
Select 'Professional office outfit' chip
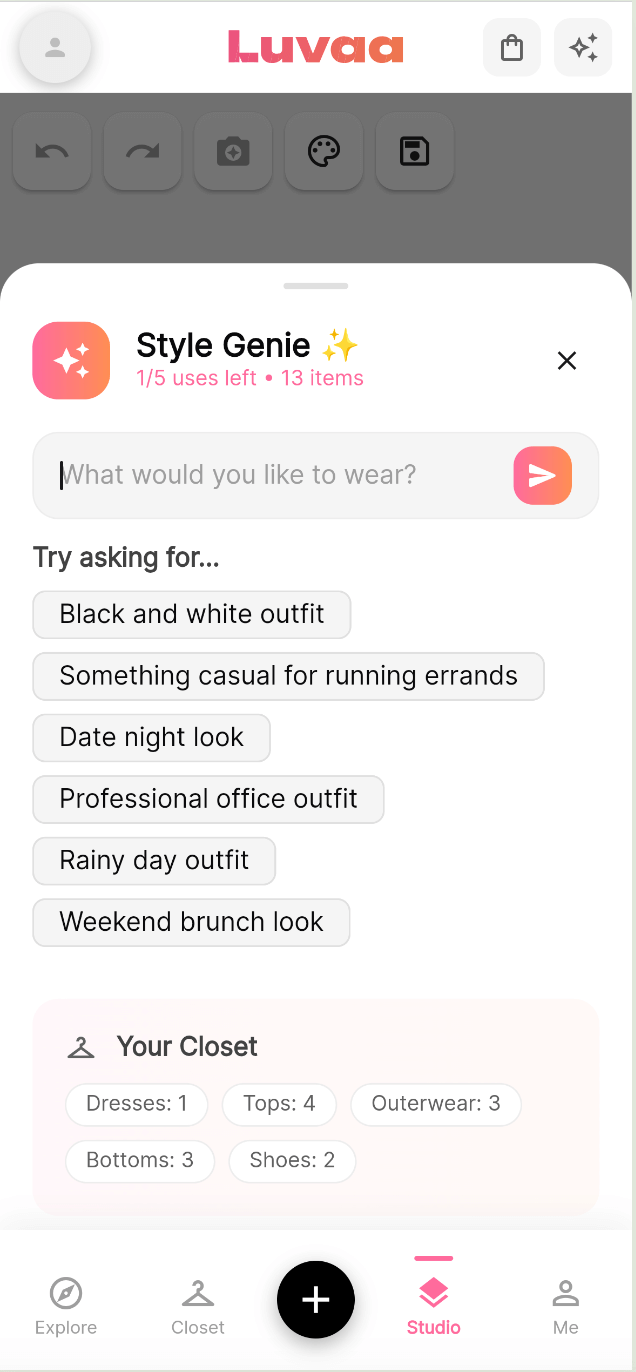(x=208, y=799)
